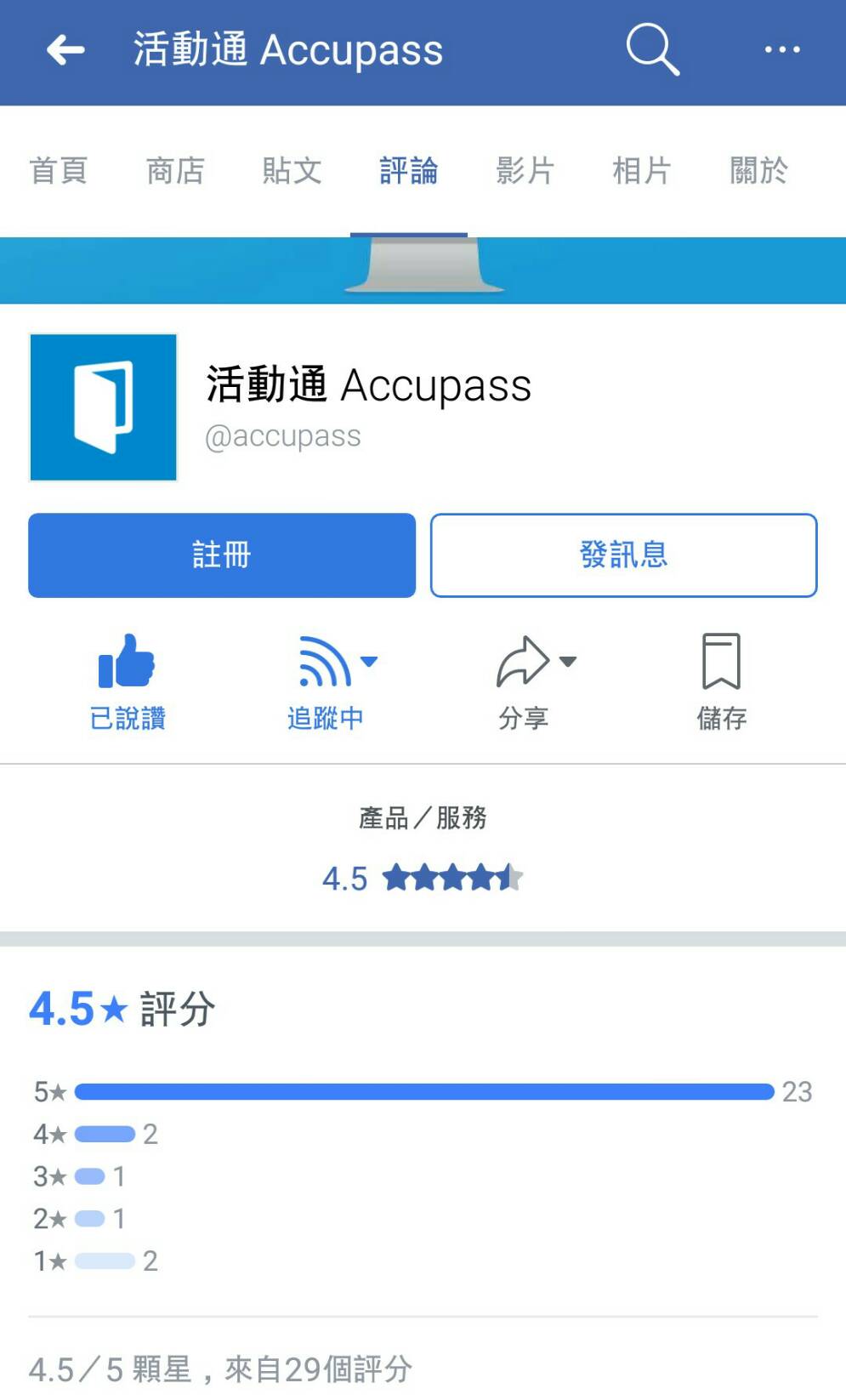Go back using the arrow icon
The height and width of the screenshot is (1400, 846).
pos(65,50)
